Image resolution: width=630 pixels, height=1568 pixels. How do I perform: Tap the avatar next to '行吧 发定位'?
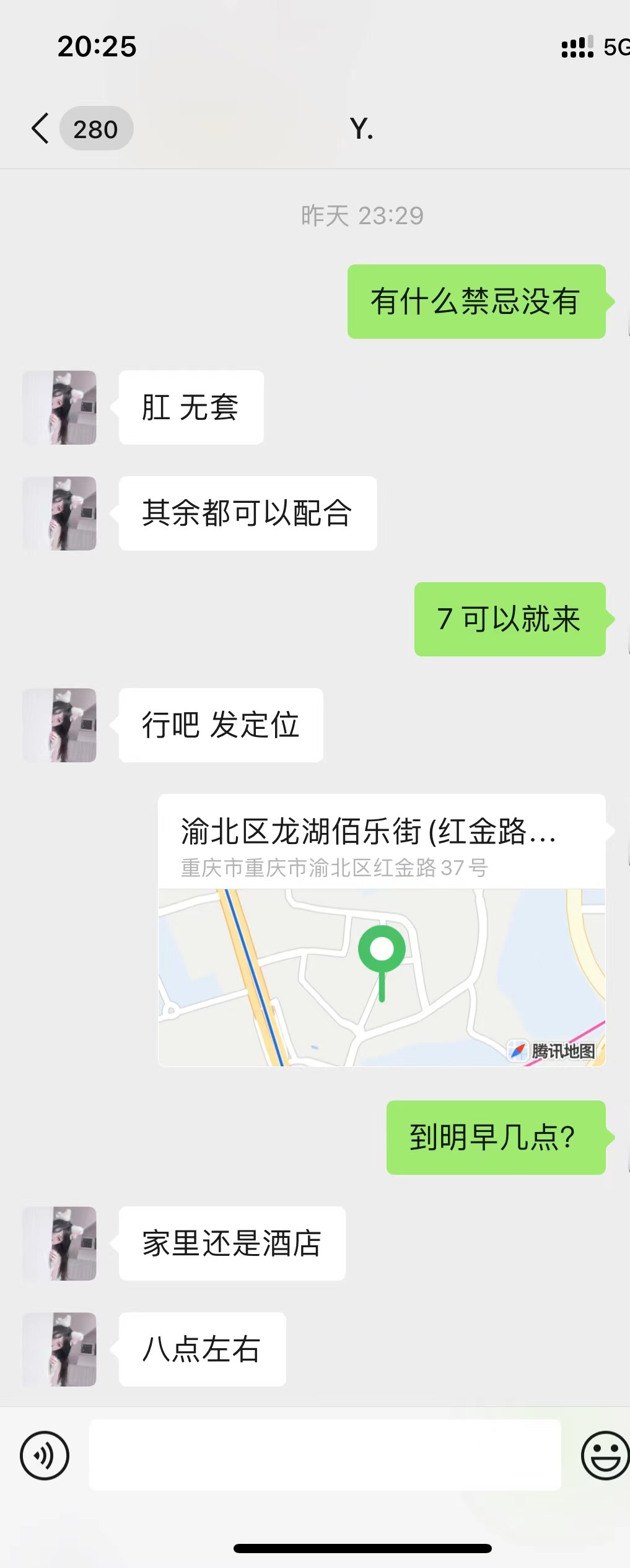59,725
